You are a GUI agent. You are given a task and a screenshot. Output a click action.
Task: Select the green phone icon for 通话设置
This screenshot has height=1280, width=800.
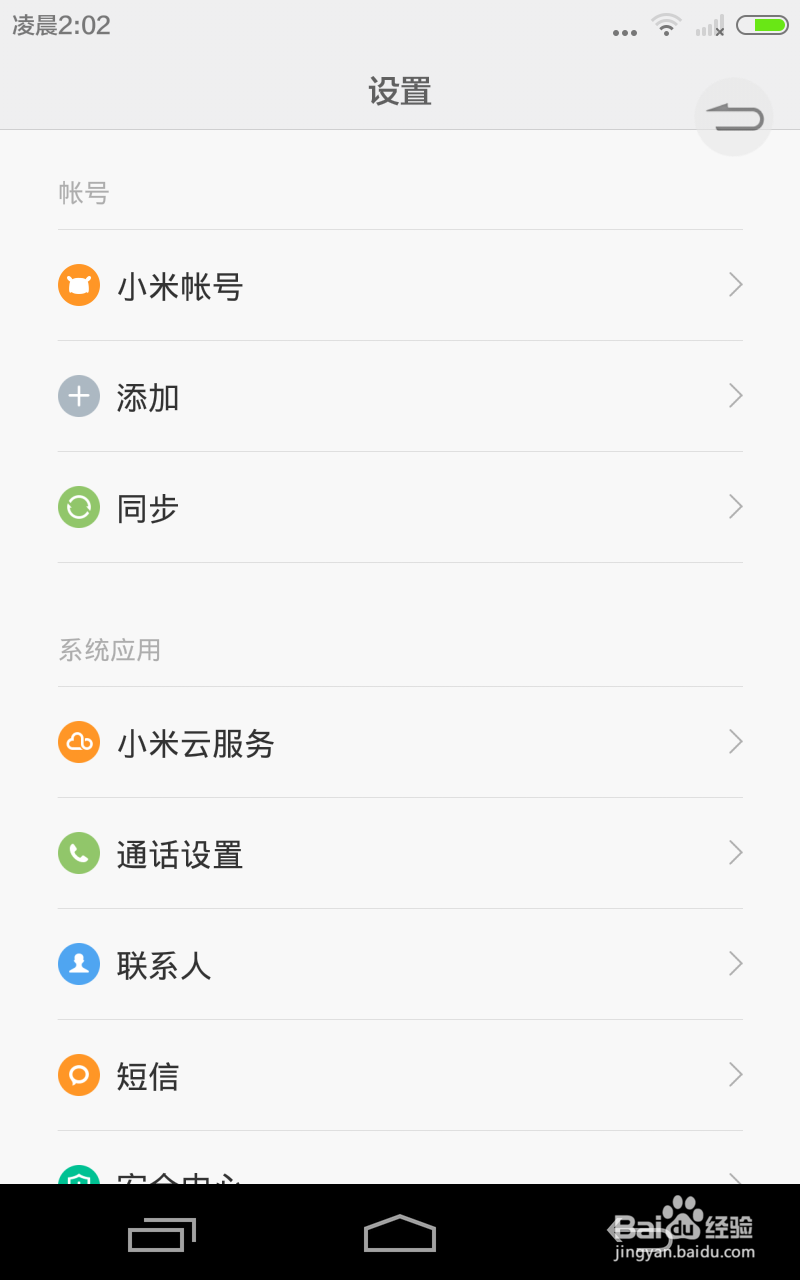[x=79, y=853]
